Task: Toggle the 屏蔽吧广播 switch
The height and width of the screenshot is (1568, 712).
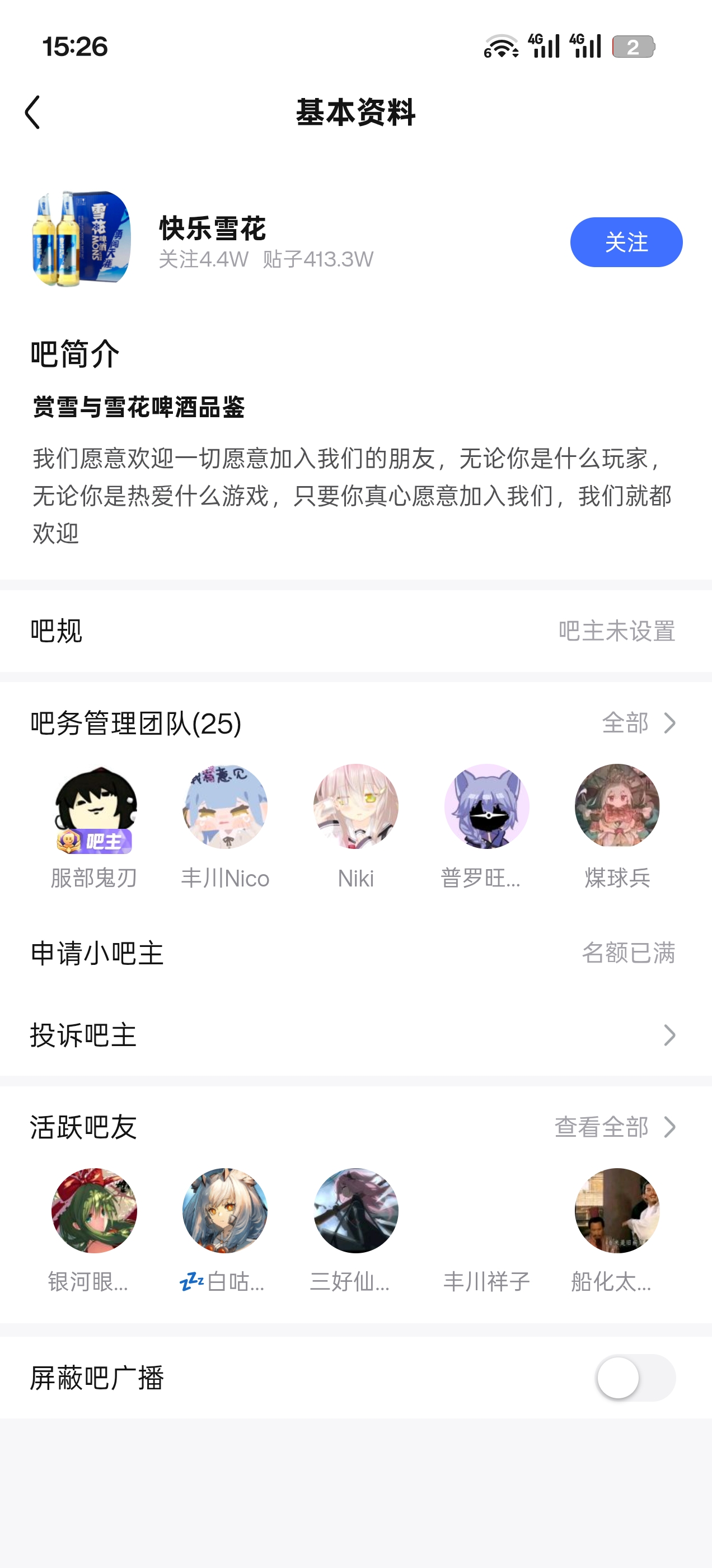Action: click(635, 1378)
